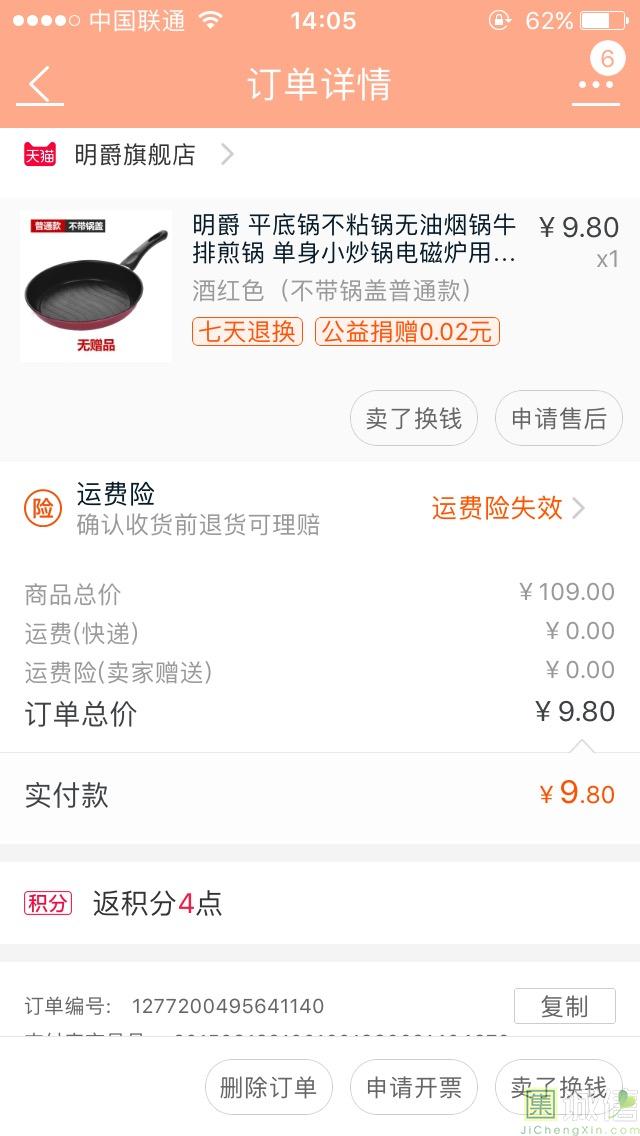Go back from the 订单详情 page
The height and width of the screenshot is (1136, 640).
click(40, 84)
